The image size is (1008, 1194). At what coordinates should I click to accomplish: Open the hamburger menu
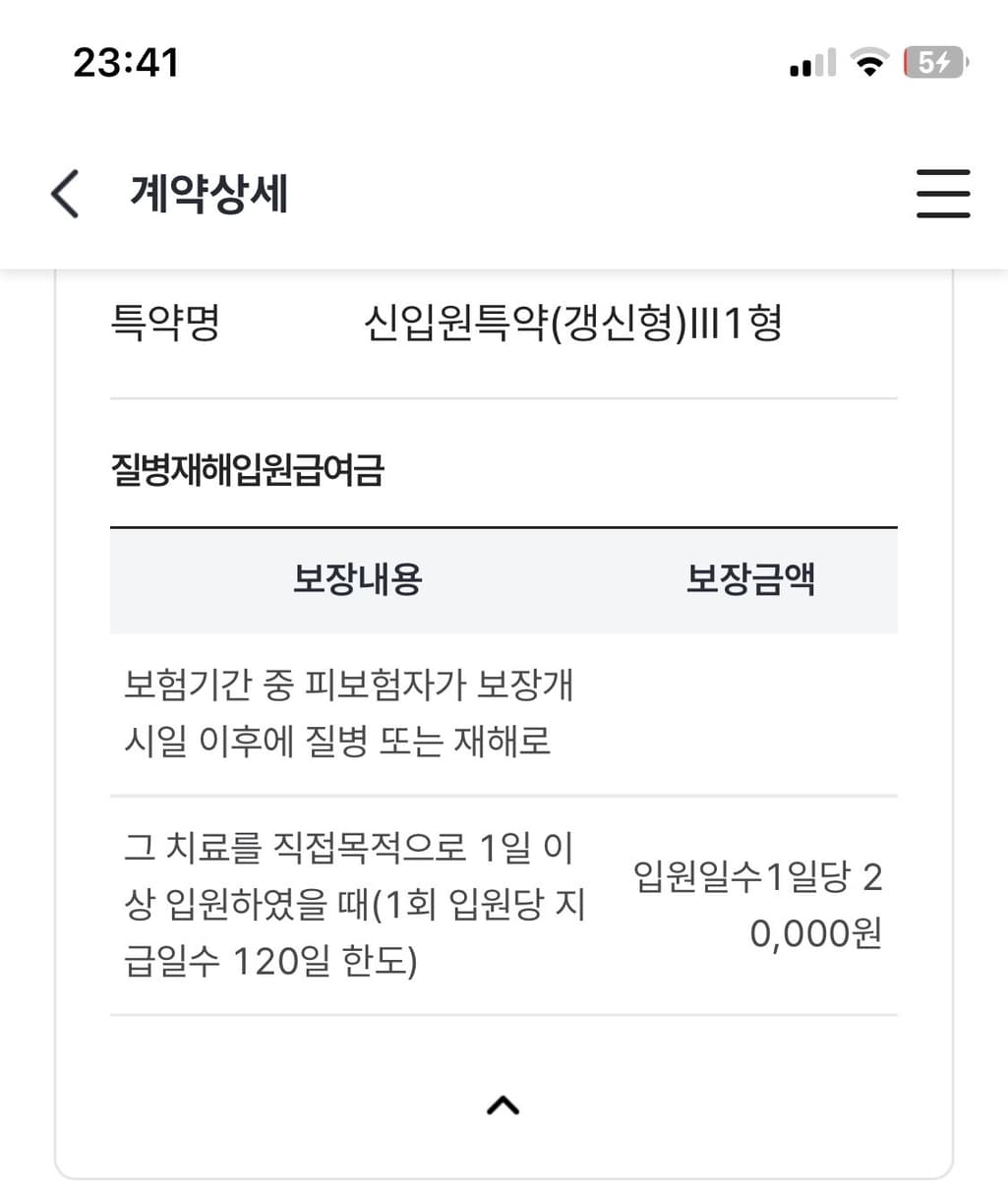[x=942, y=193]
